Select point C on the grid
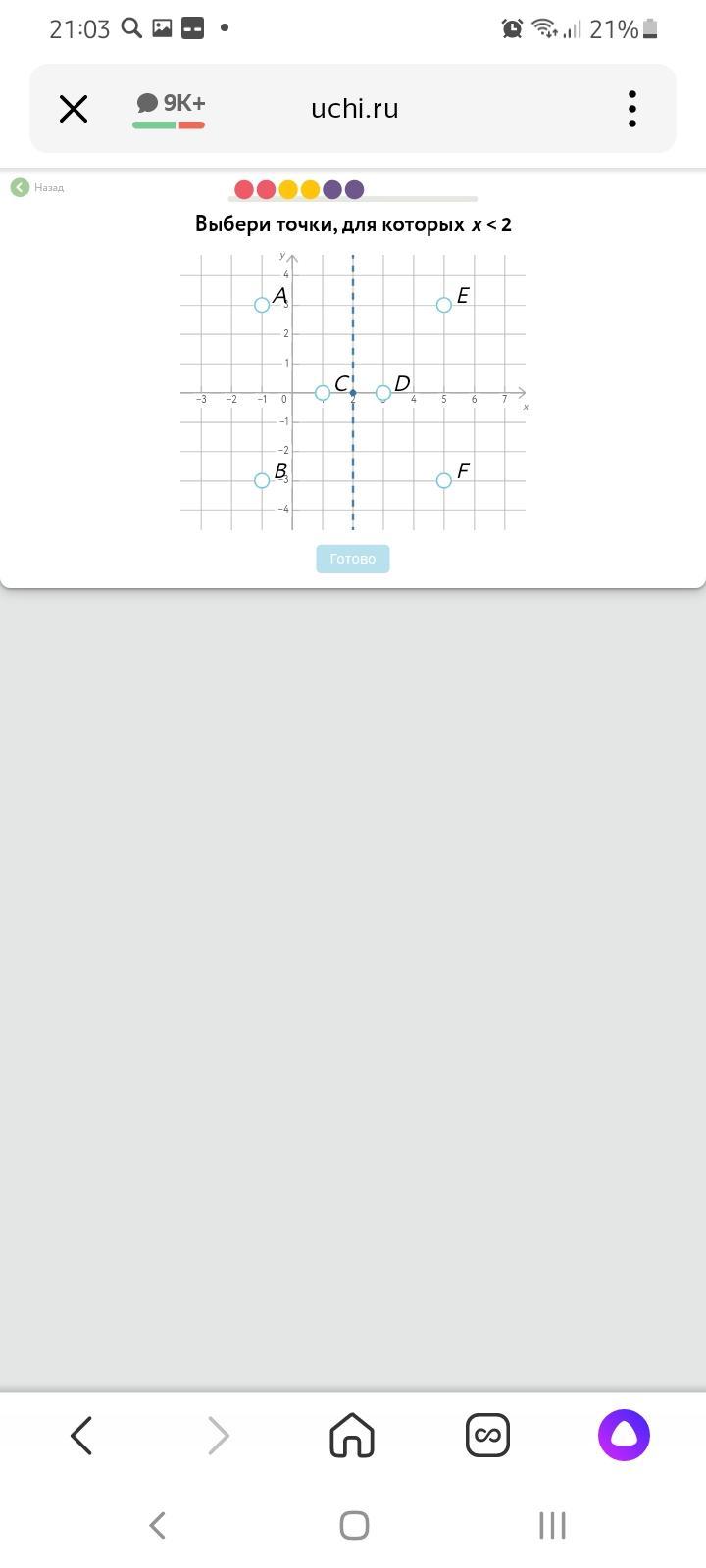This screenshot has height=1568, width=706. (x=323, y=393)
